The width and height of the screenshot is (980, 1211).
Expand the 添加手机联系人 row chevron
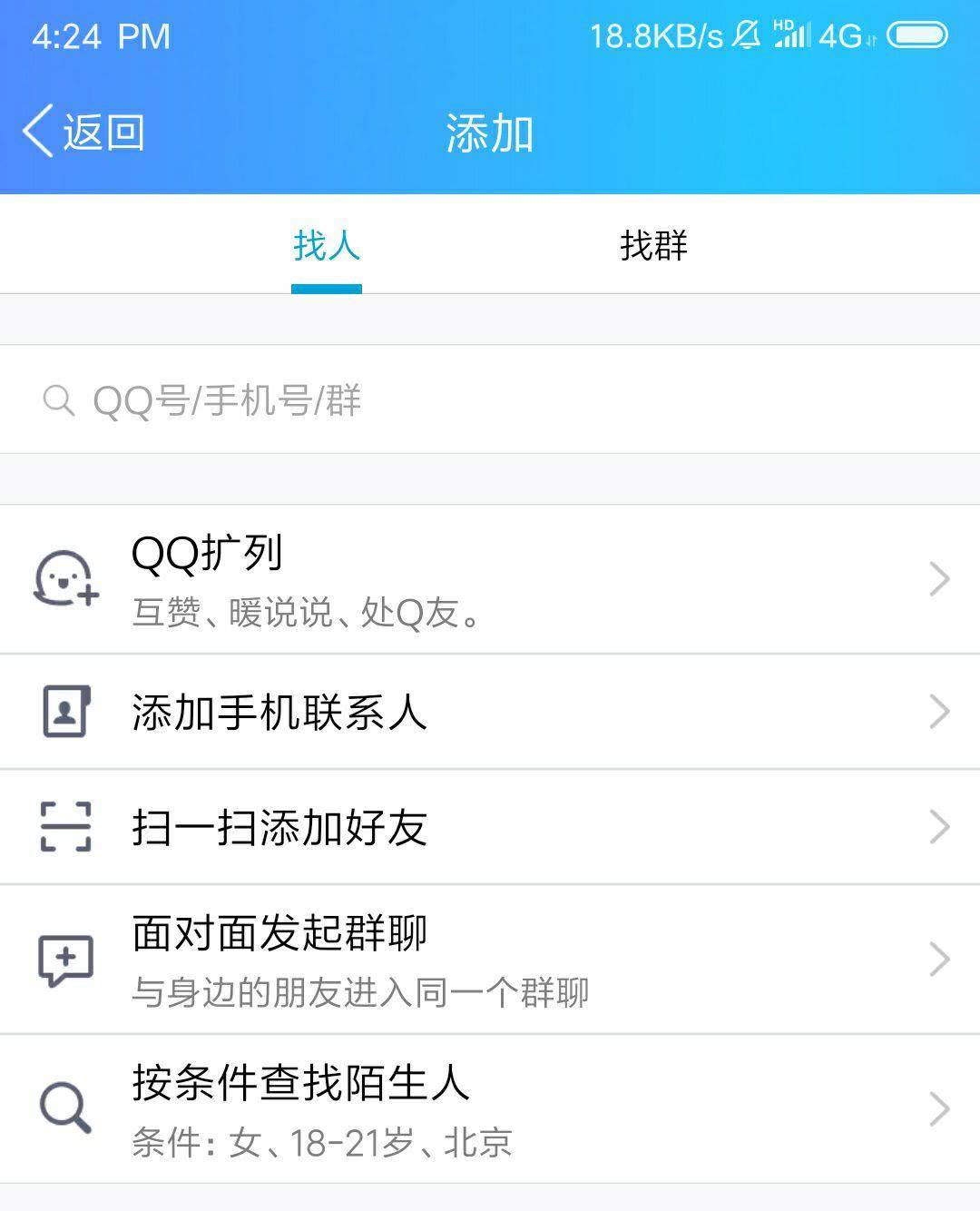939,713
